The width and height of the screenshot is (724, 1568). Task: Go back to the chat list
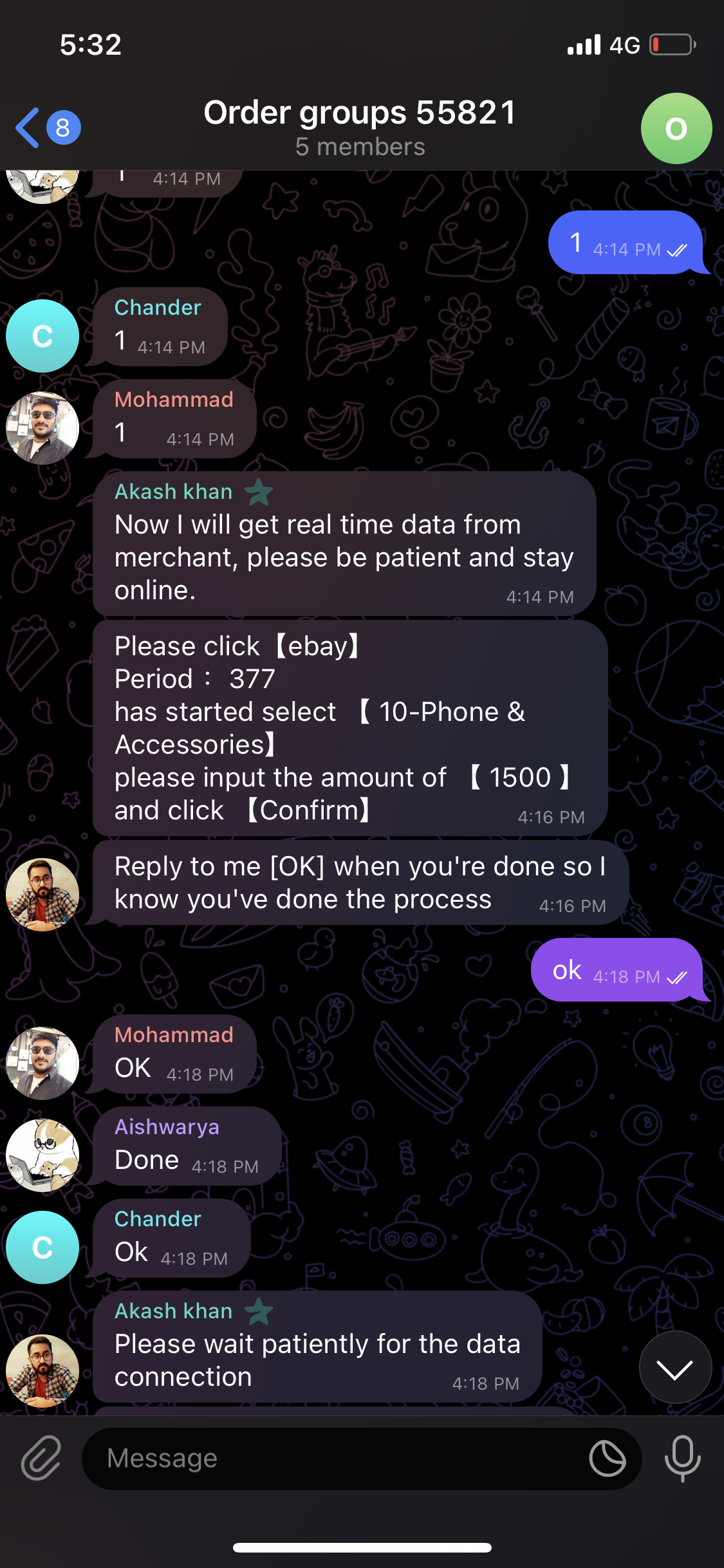46,127
